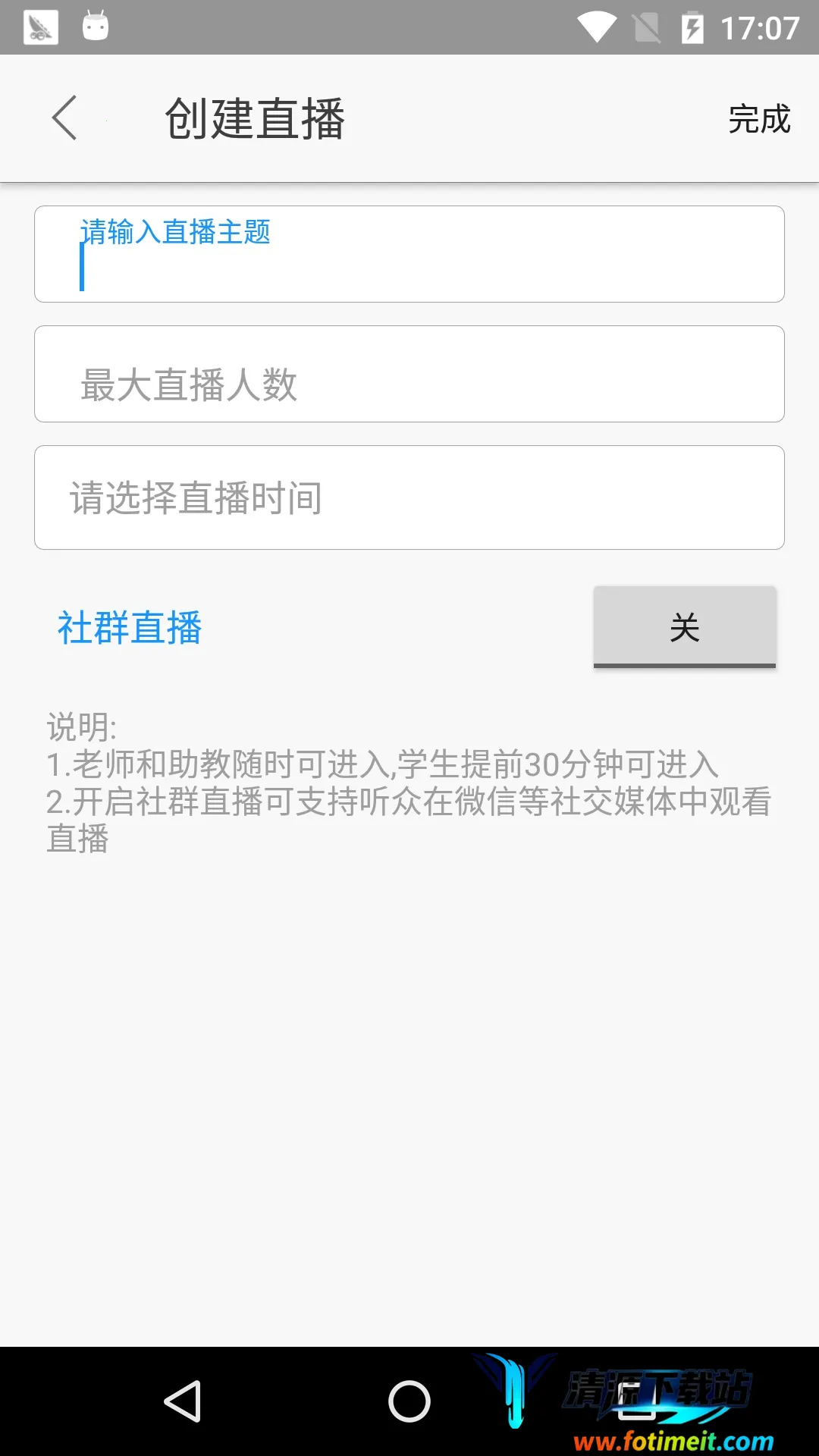Image resolution: width=819 pixels, height=1456 pixels.
Task: Tap the system back button
Action: click(183, 1401)
